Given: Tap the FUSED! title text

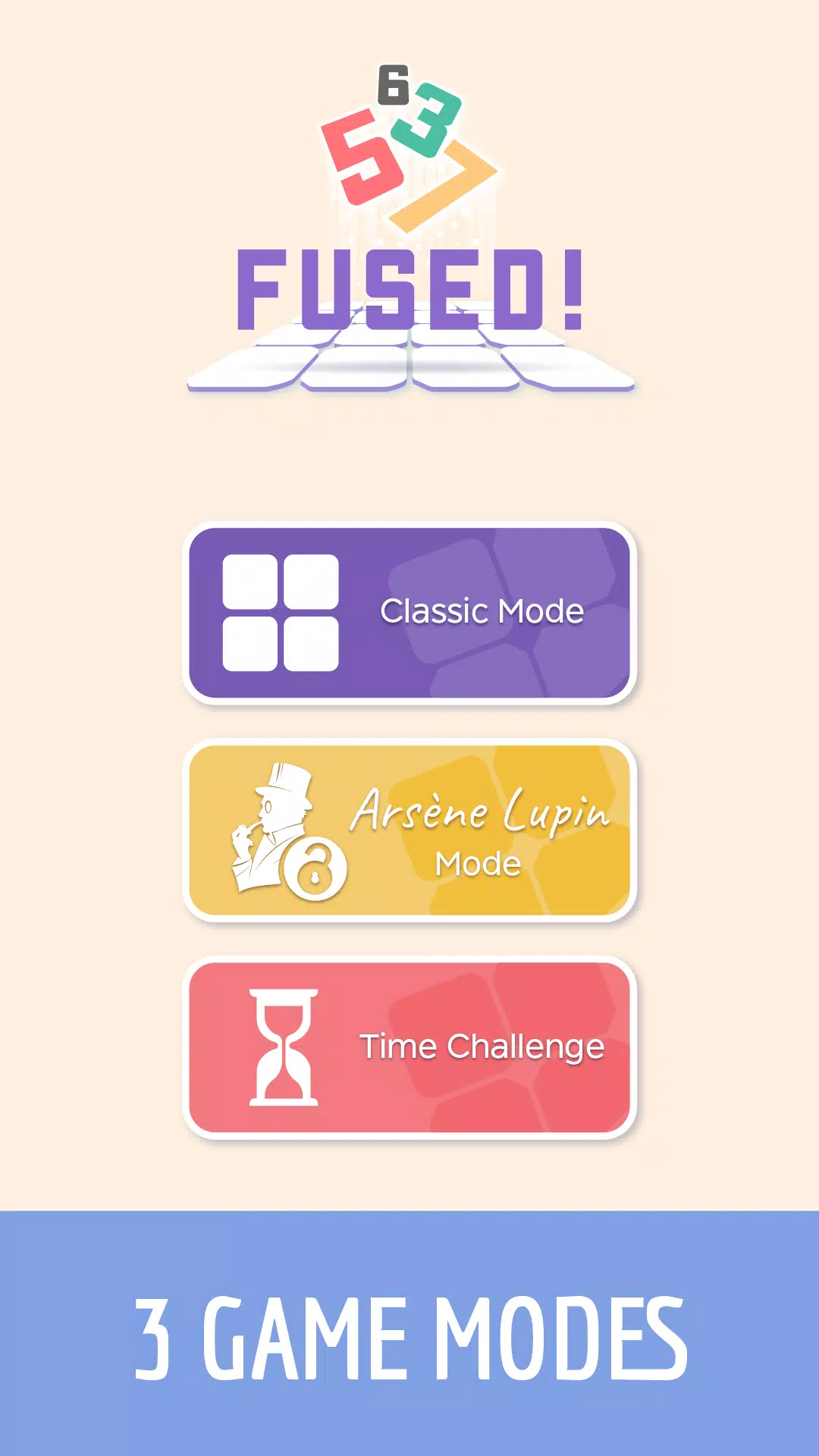Looking at the screenshot, I should coord(409,292).
